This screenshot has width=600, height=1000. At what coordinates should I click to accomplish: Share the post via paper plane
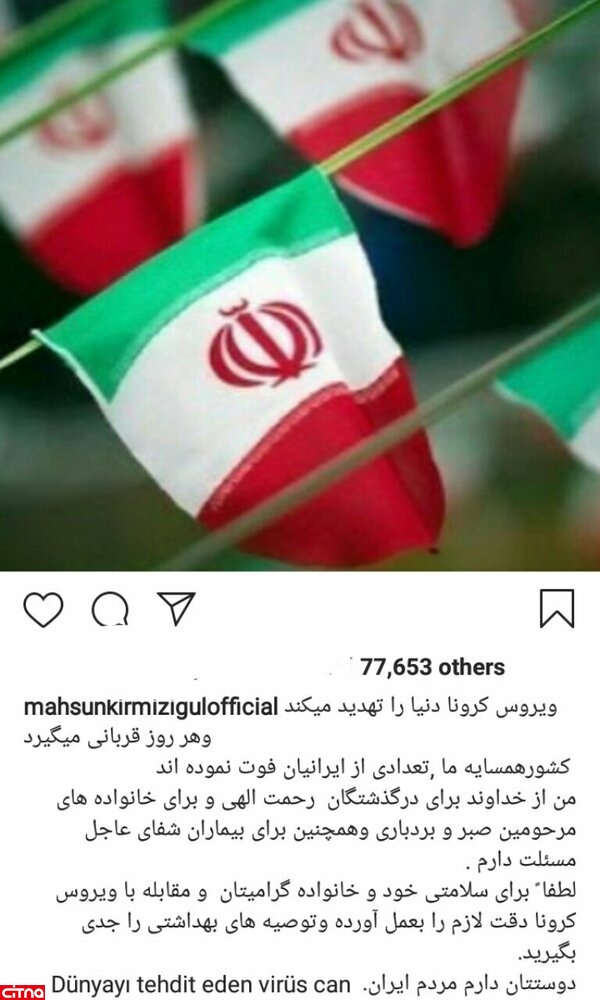point(176,608)
